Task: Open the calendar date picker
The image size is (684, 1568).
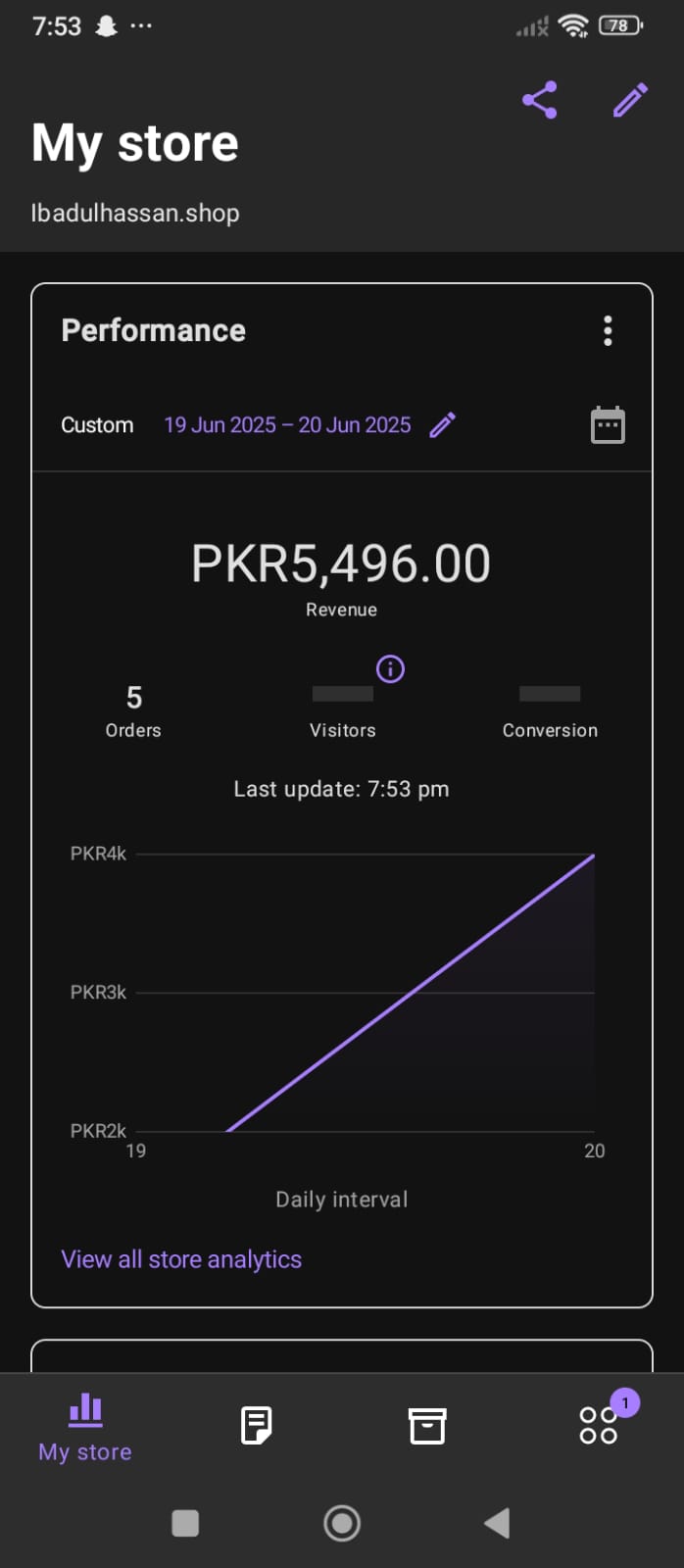Action: [x=608, y=425]
